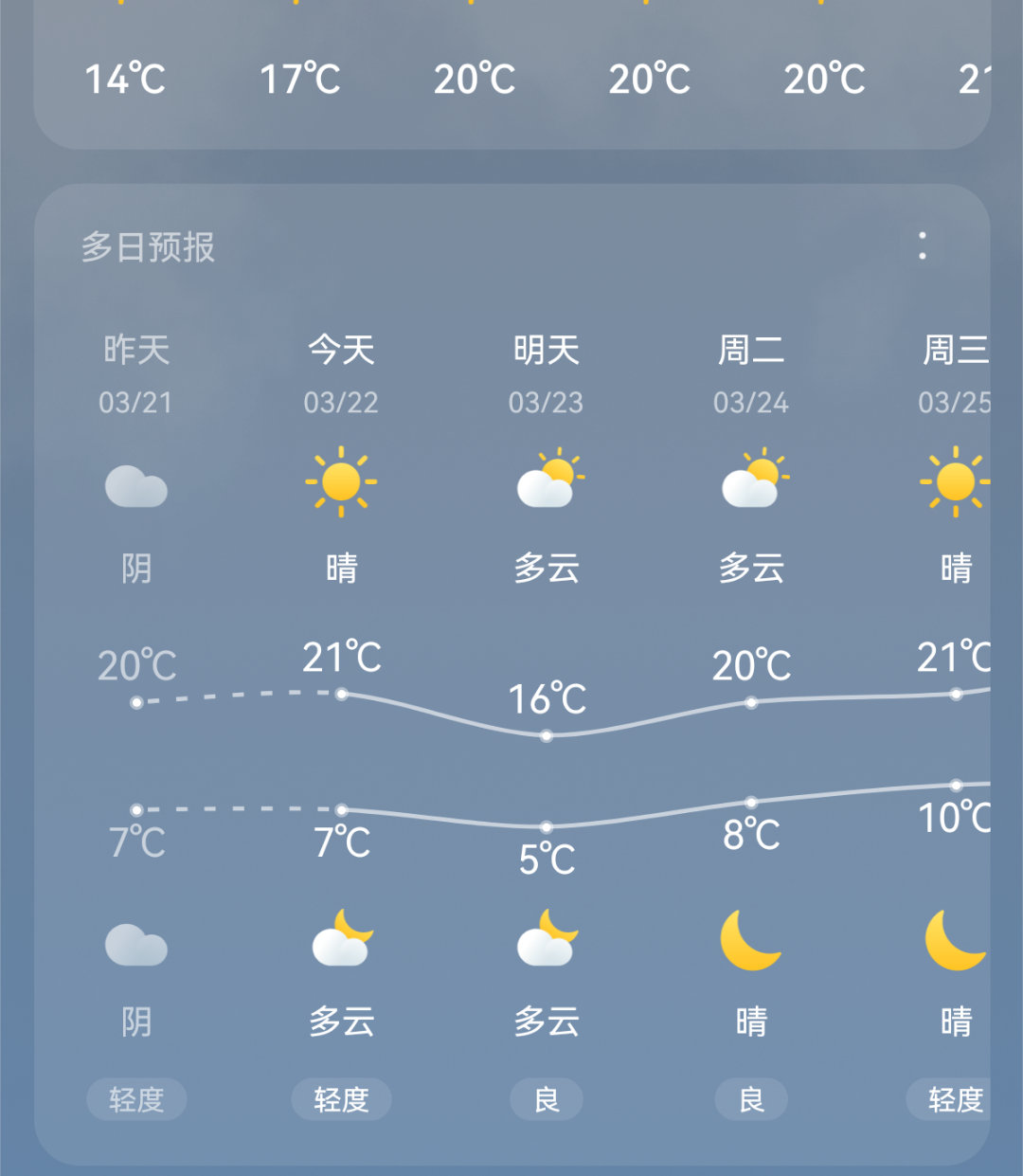Select the 昨天 03/21 date label
The image size is (1023, 1176).
tap(136, 403)
